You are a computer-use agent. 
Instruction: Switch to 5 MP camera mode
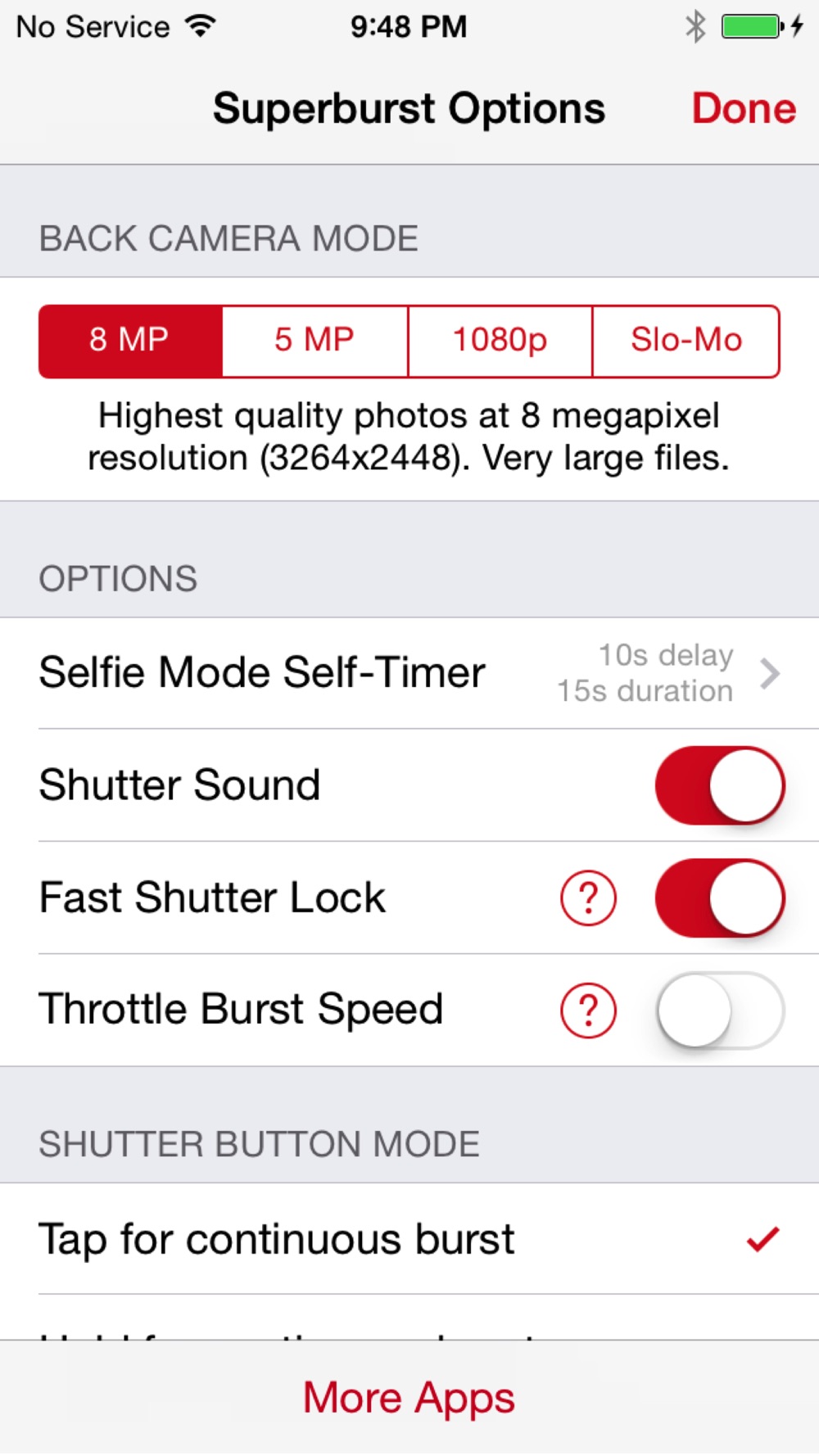(x=314, y=341)
